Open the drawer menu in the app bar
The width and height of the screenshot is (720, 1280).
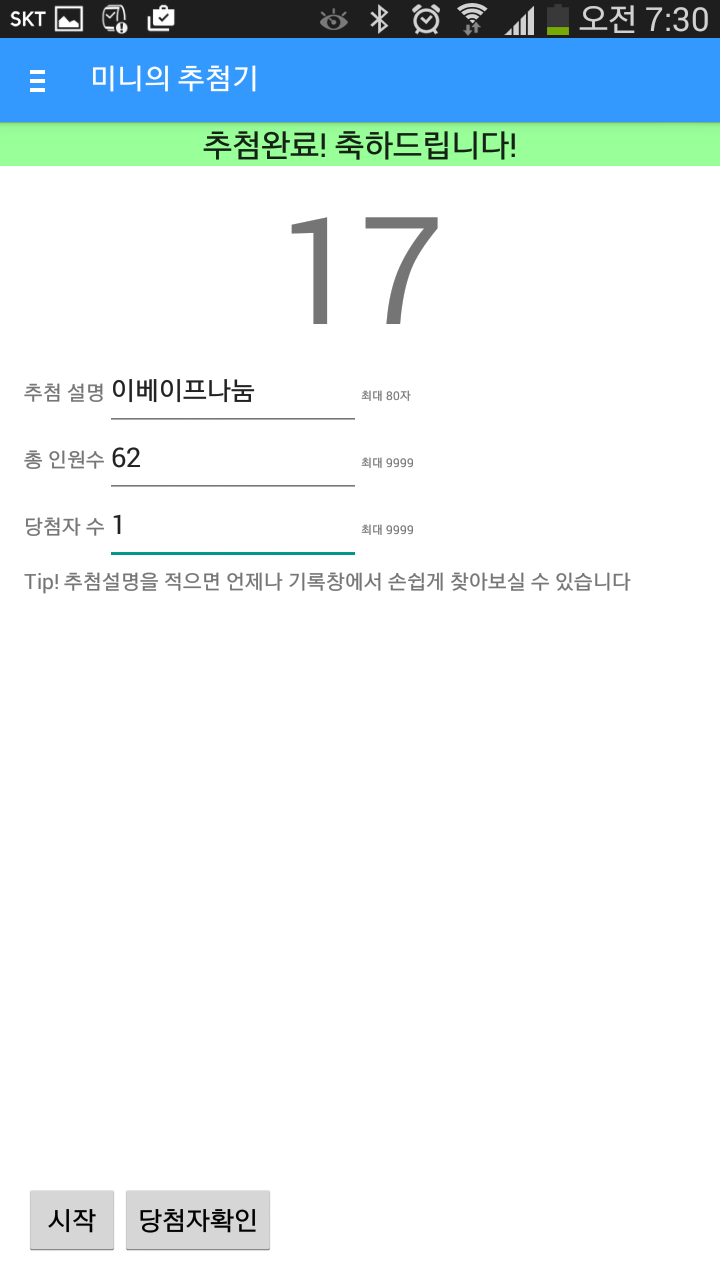coord(38,80)
